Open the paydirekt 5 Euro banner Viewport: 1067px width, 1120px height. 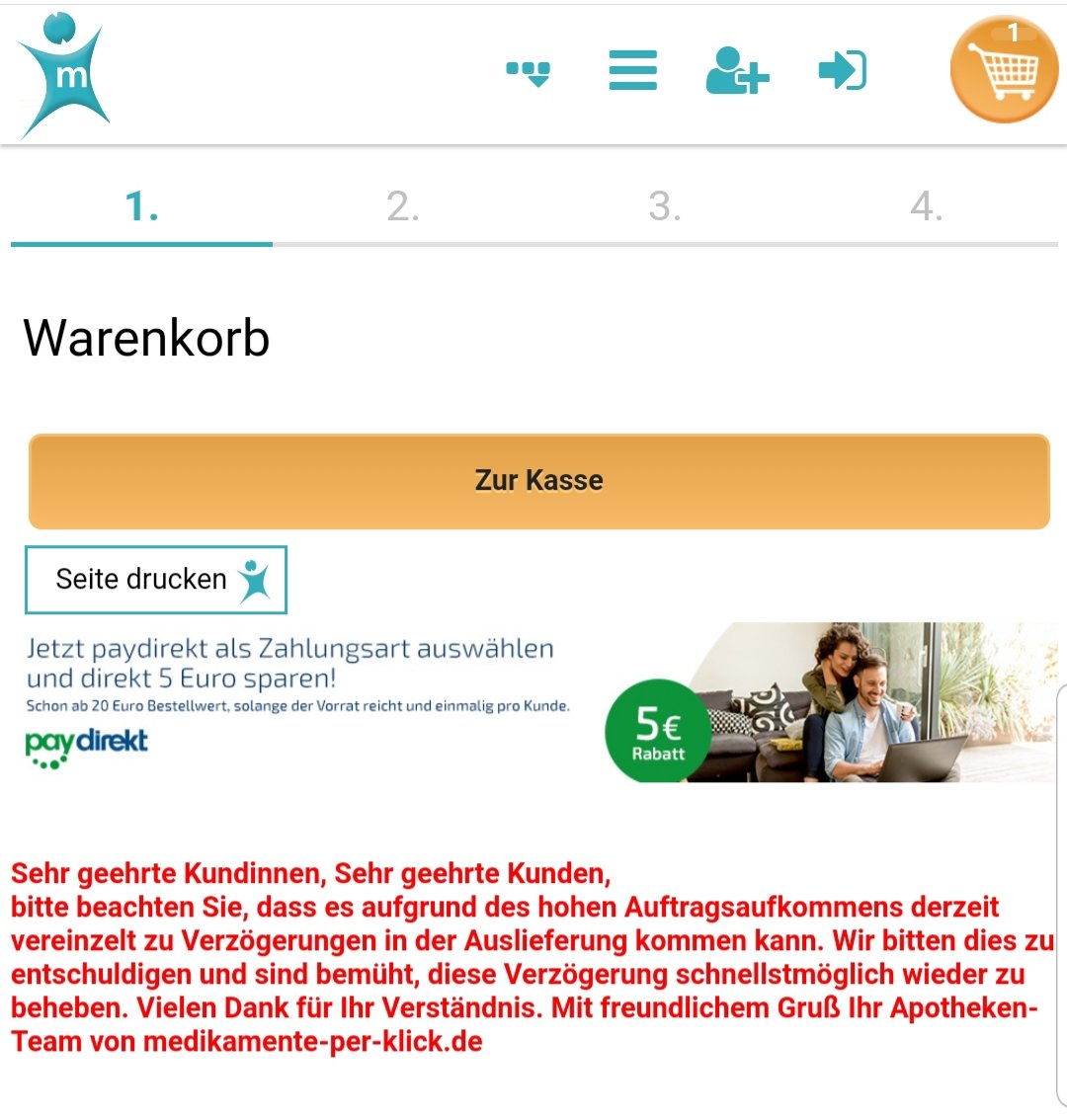tap(541, 703)
